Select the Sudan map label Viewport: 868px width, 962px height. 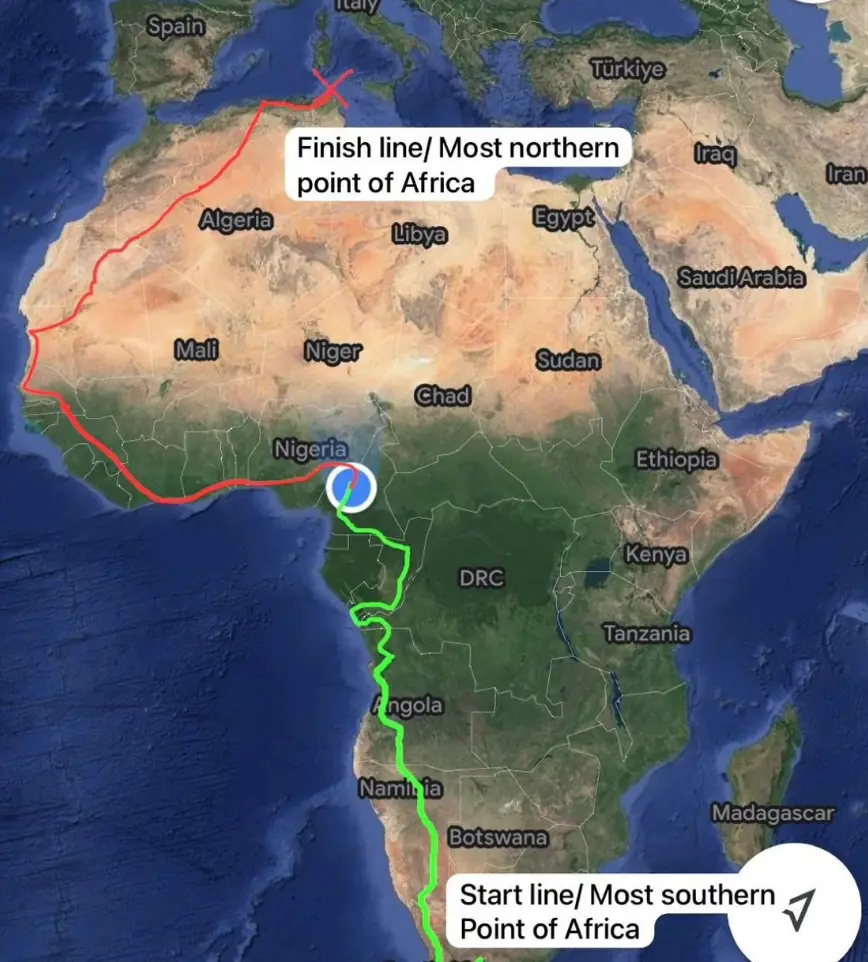coord(570,361)
